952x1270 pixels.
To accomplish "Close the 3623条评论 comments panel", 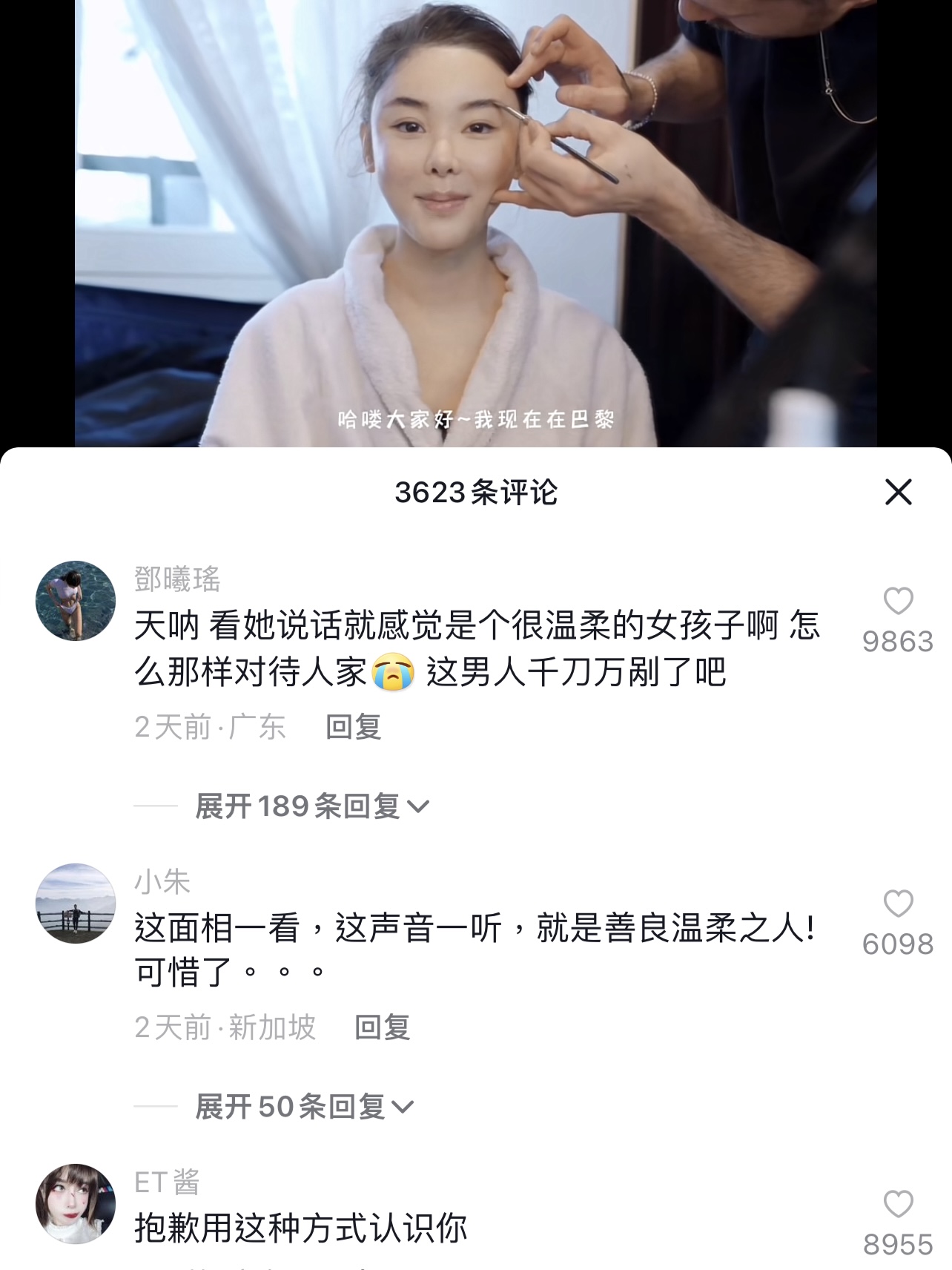I will pyautogui.click(x=898, y=492).
